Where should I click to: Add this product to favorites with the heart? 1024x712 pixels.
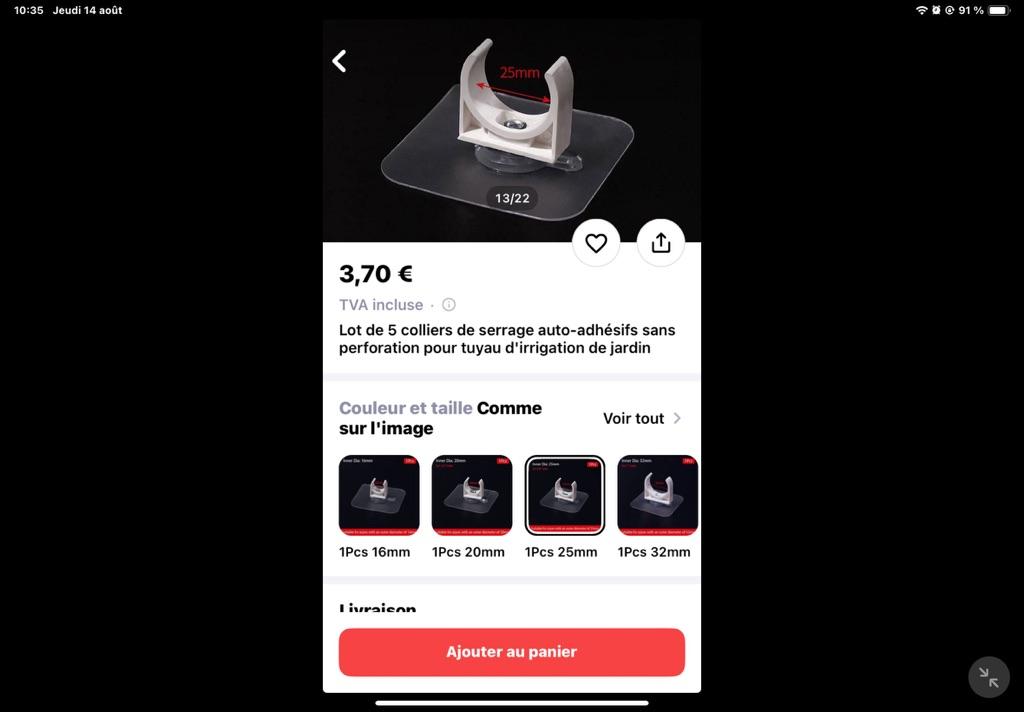(x=596, y=243)
